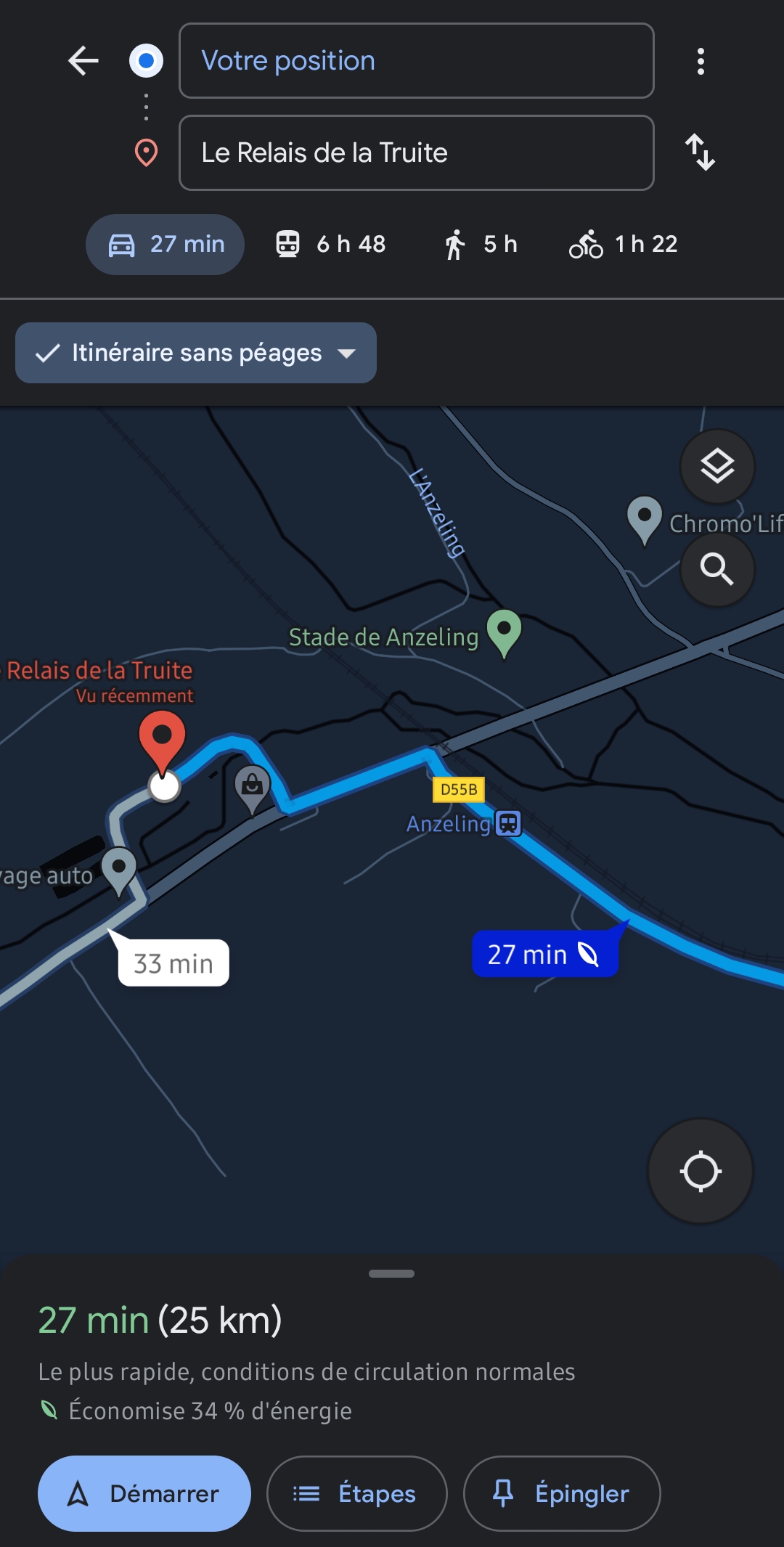The image size is (784, 1547).
Task: View route steps with Étapes
Action: pyautogui.click(x=357, y=1493)
